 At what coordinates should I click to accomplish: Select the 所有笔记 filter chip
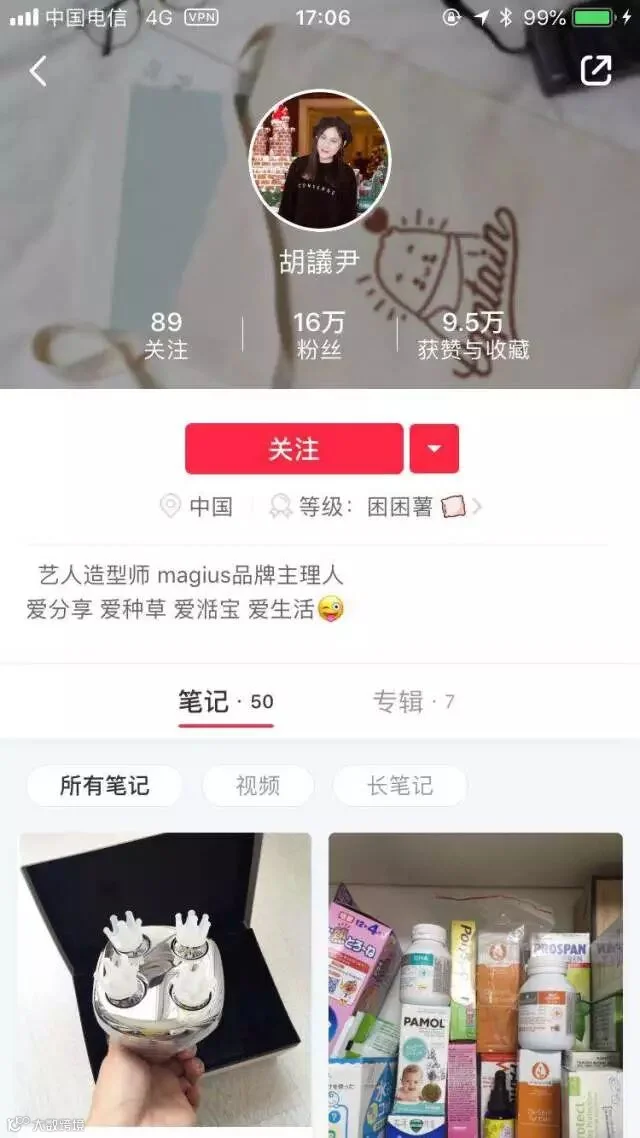[104, 785]
